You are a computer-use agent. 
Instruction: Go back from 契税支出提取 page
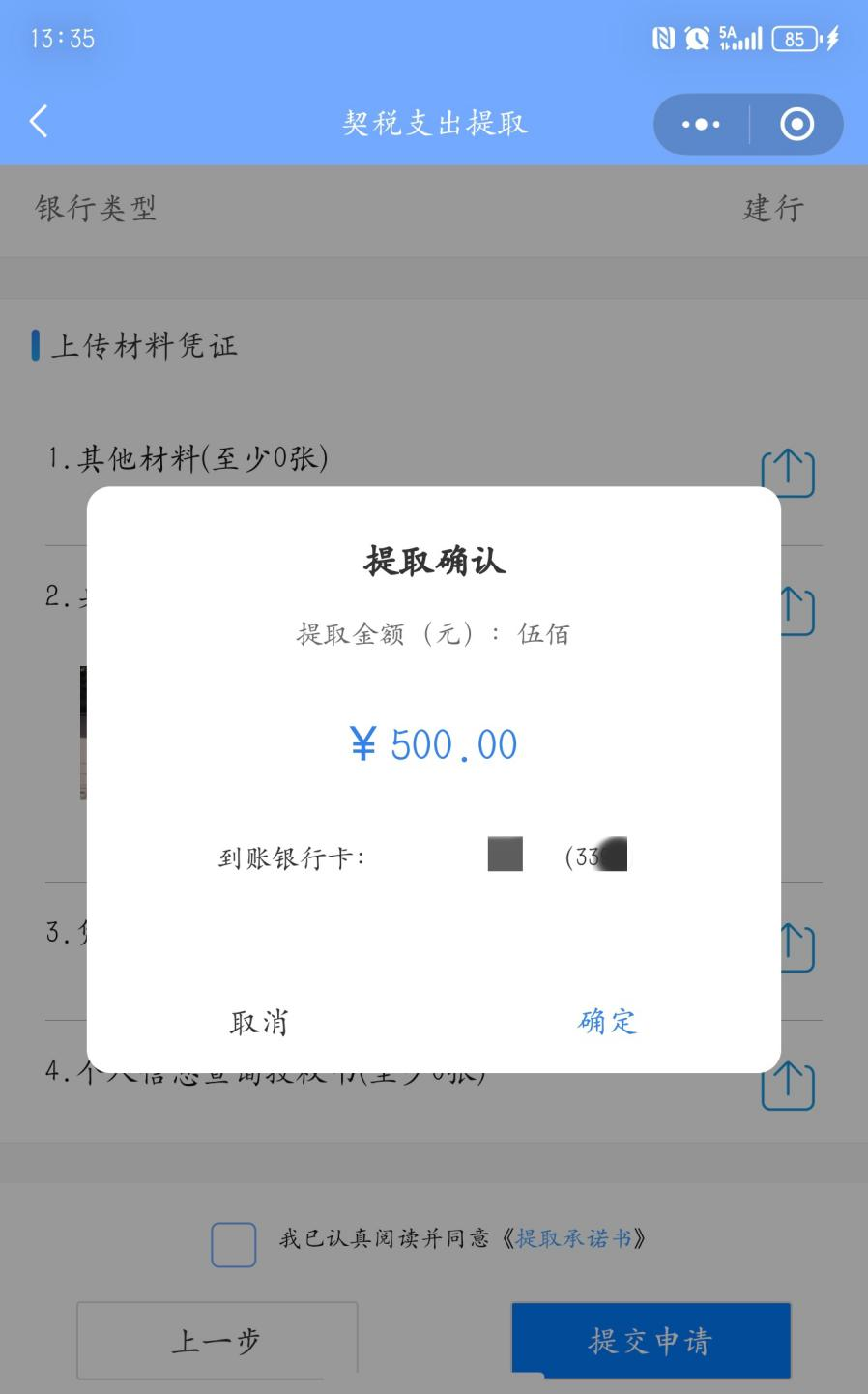pyautogui.click(x=40, y=123)
